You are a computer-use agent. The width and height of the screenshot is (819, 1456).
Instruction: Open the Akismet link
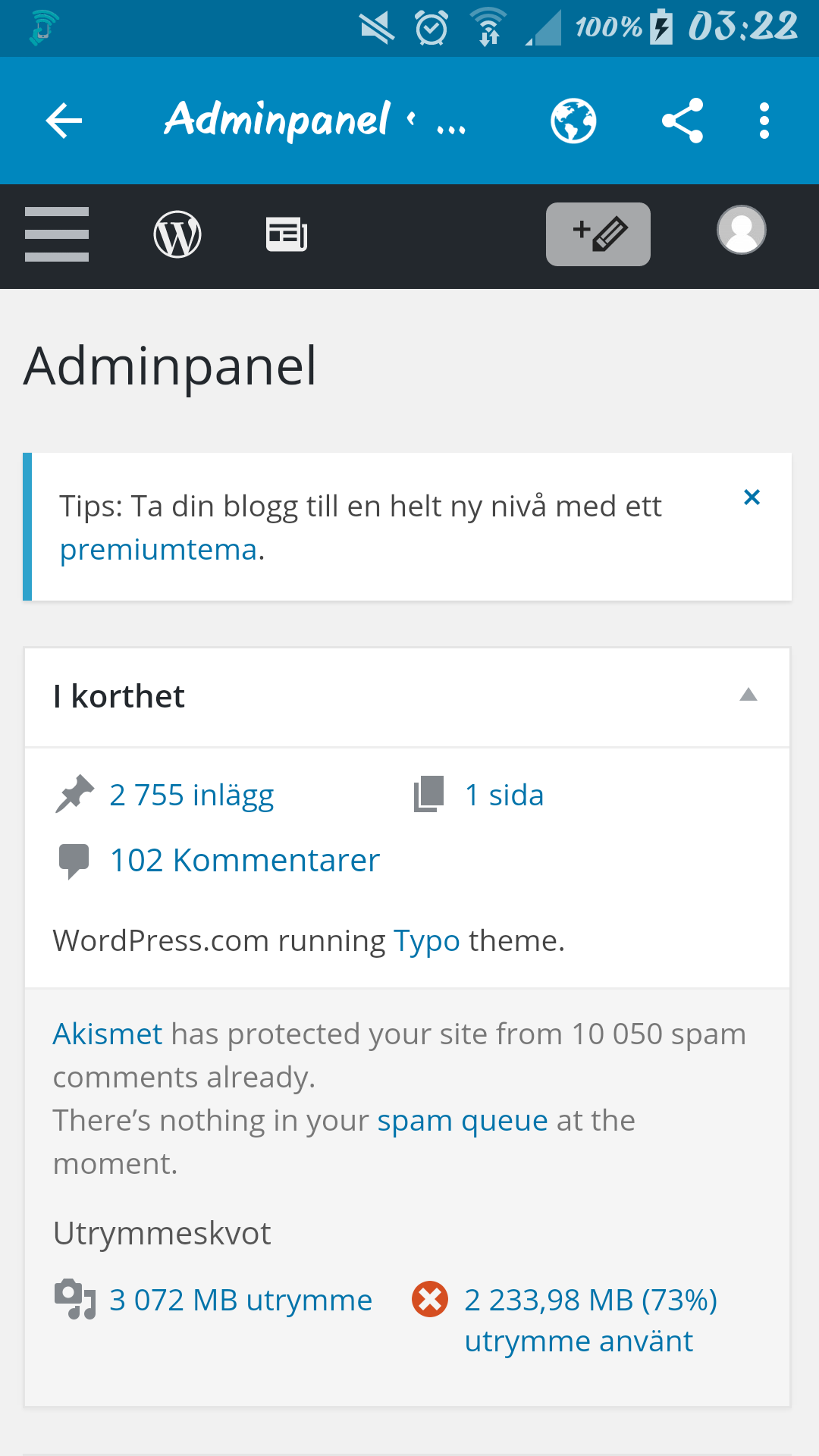(107, 1034)
